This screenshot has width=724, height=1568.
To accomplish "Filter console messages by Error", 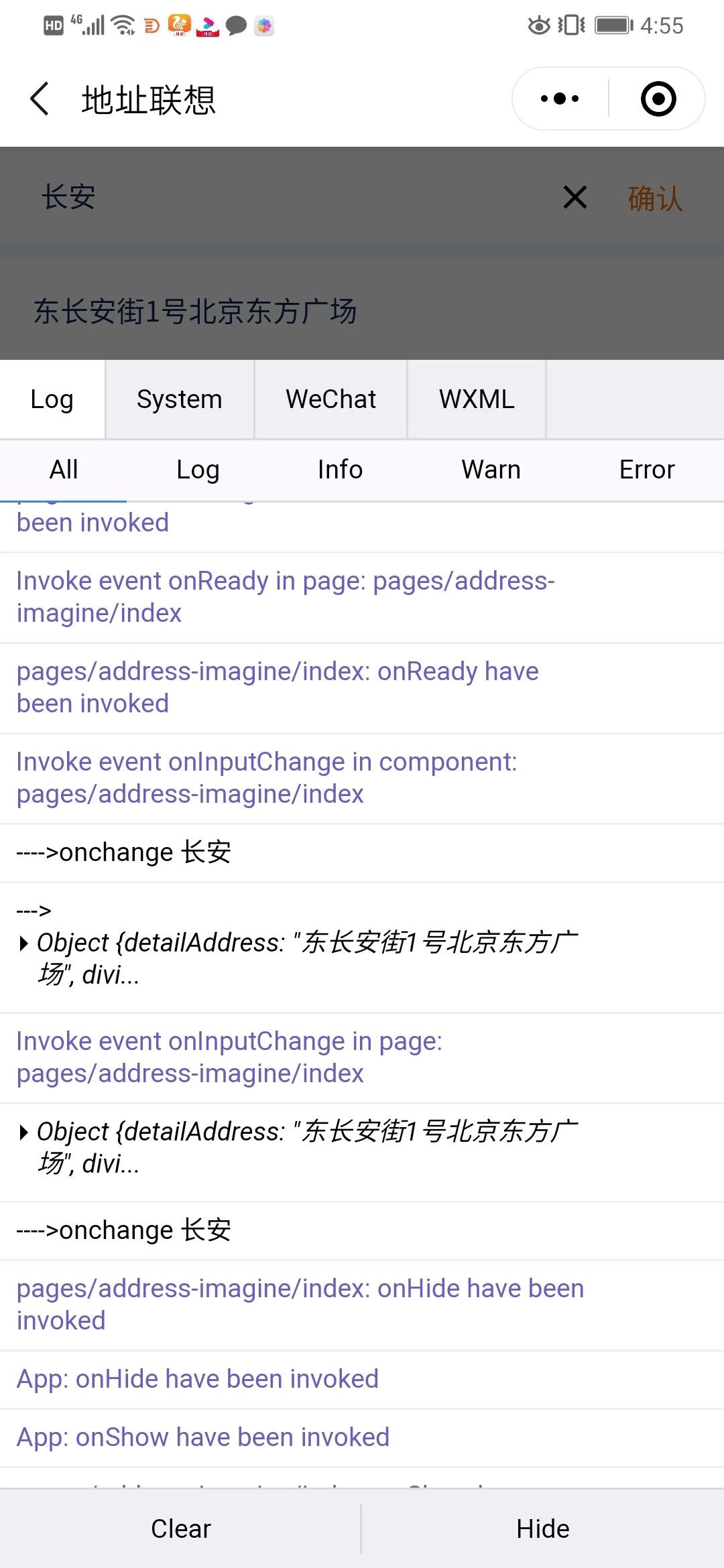I will tap(647, 470).
